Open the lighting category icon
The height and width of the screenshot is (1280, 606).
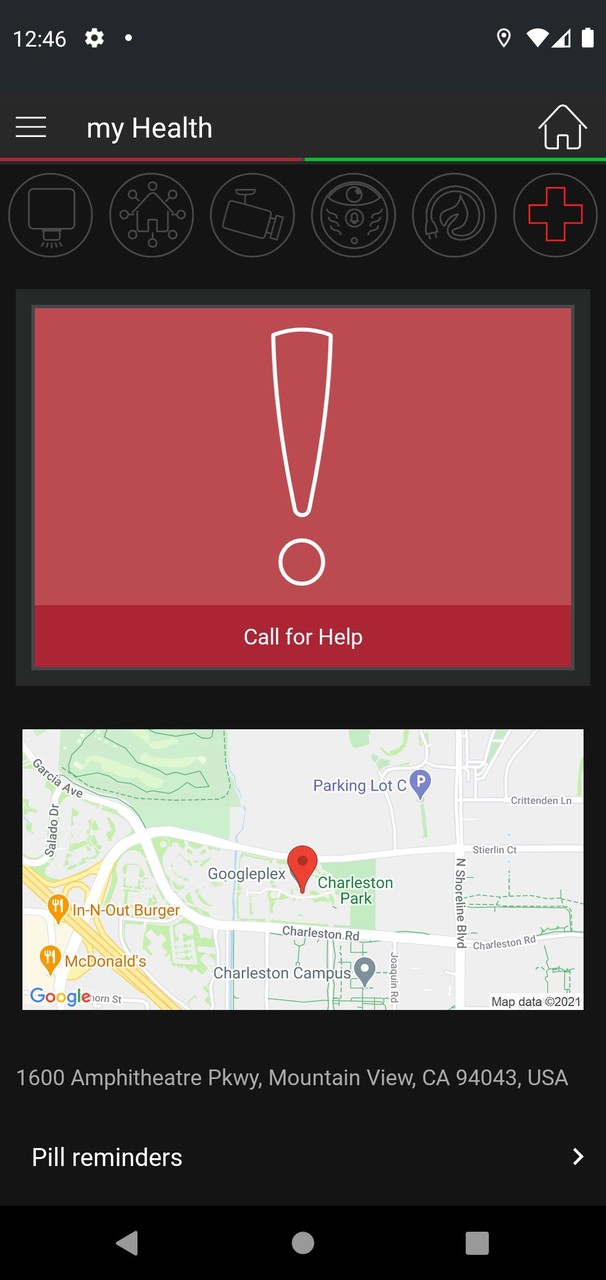tap(50, 215)
